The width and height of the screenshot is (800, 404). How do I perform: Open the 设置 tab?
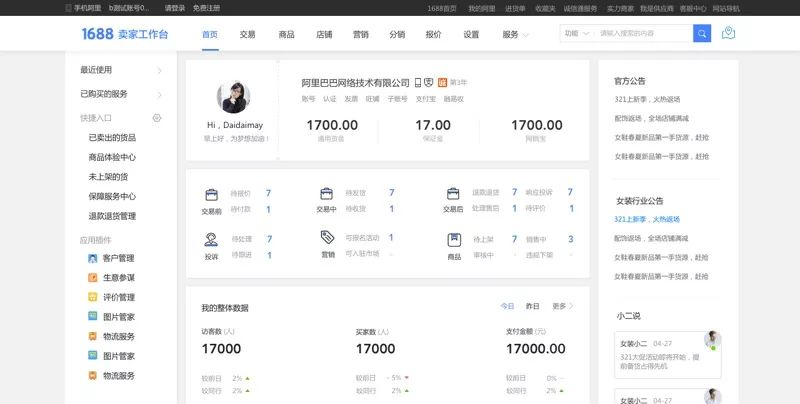click(471, 34)
